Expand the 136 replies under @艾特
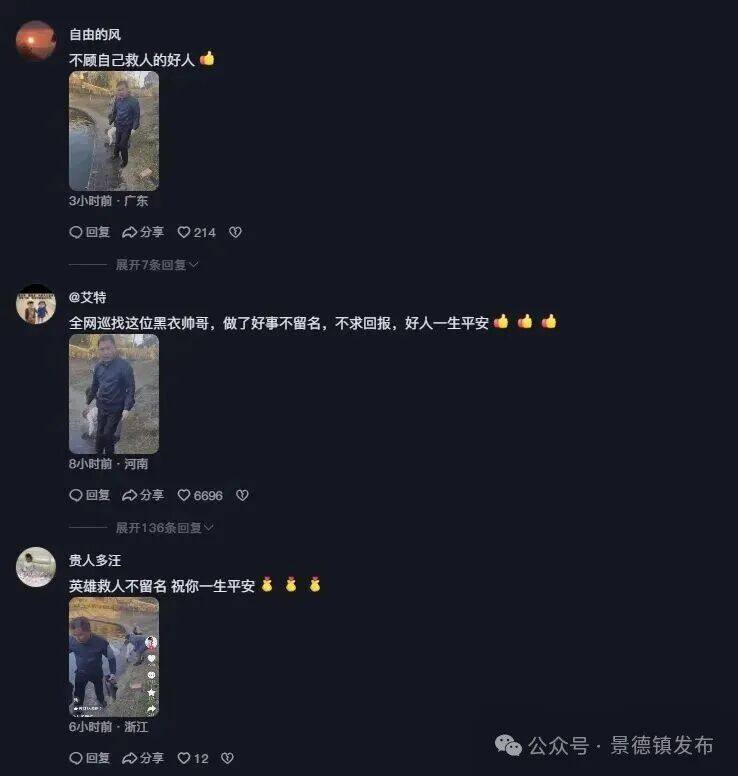Image resolution: width=738 pixels, height=776 pixels. coord(164,527)
